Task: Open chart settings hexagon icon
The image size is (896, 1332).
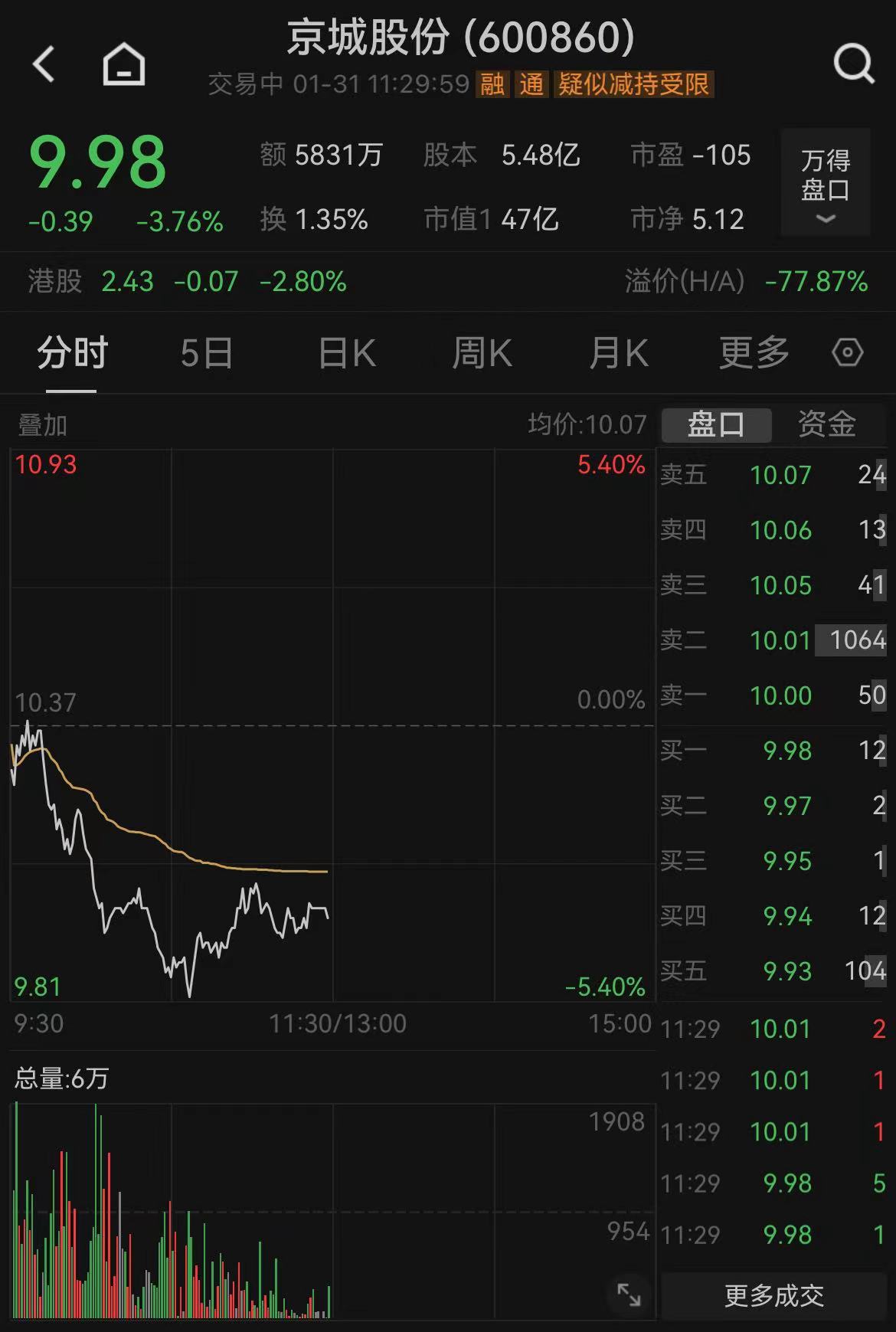Action: tap(847, 353)
